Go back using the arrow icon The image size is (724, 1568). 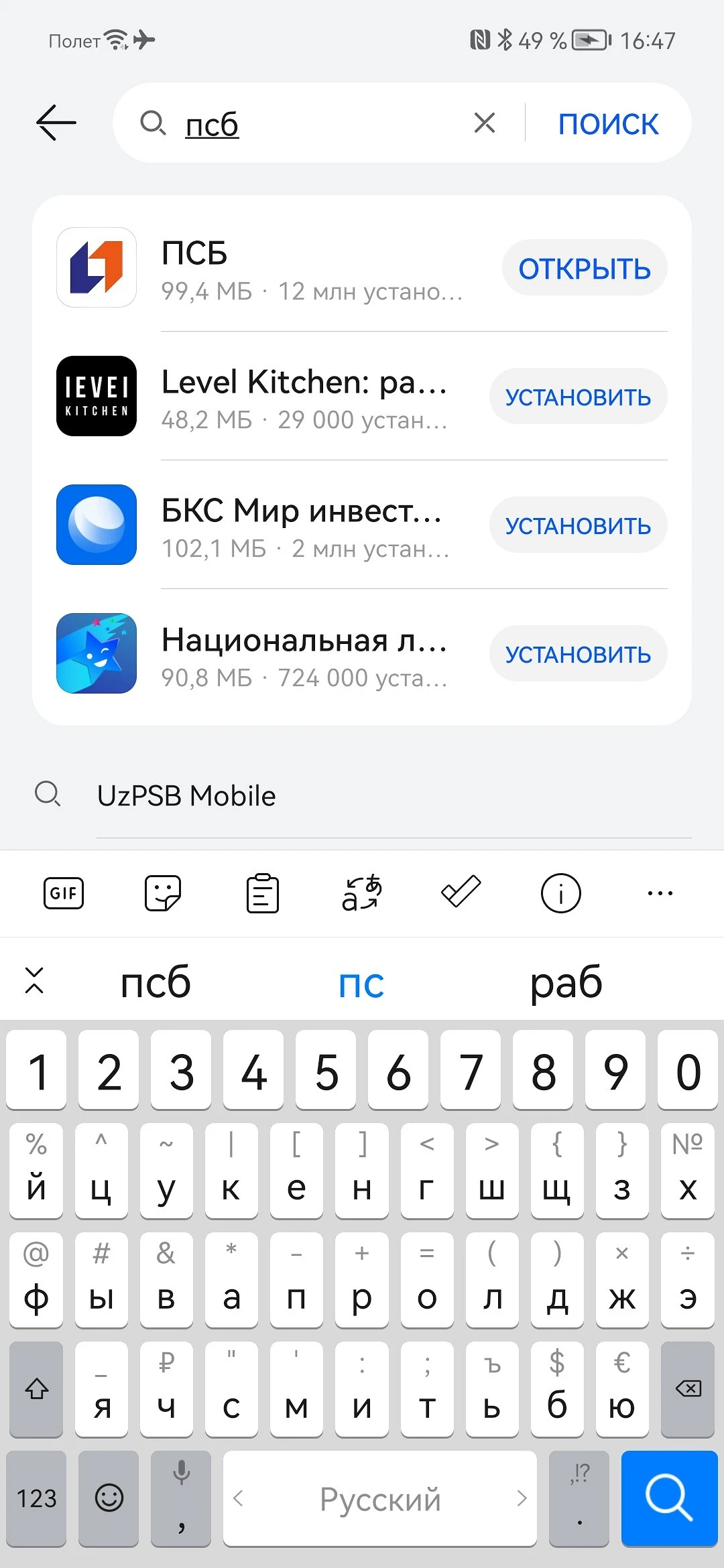[56, 123]
